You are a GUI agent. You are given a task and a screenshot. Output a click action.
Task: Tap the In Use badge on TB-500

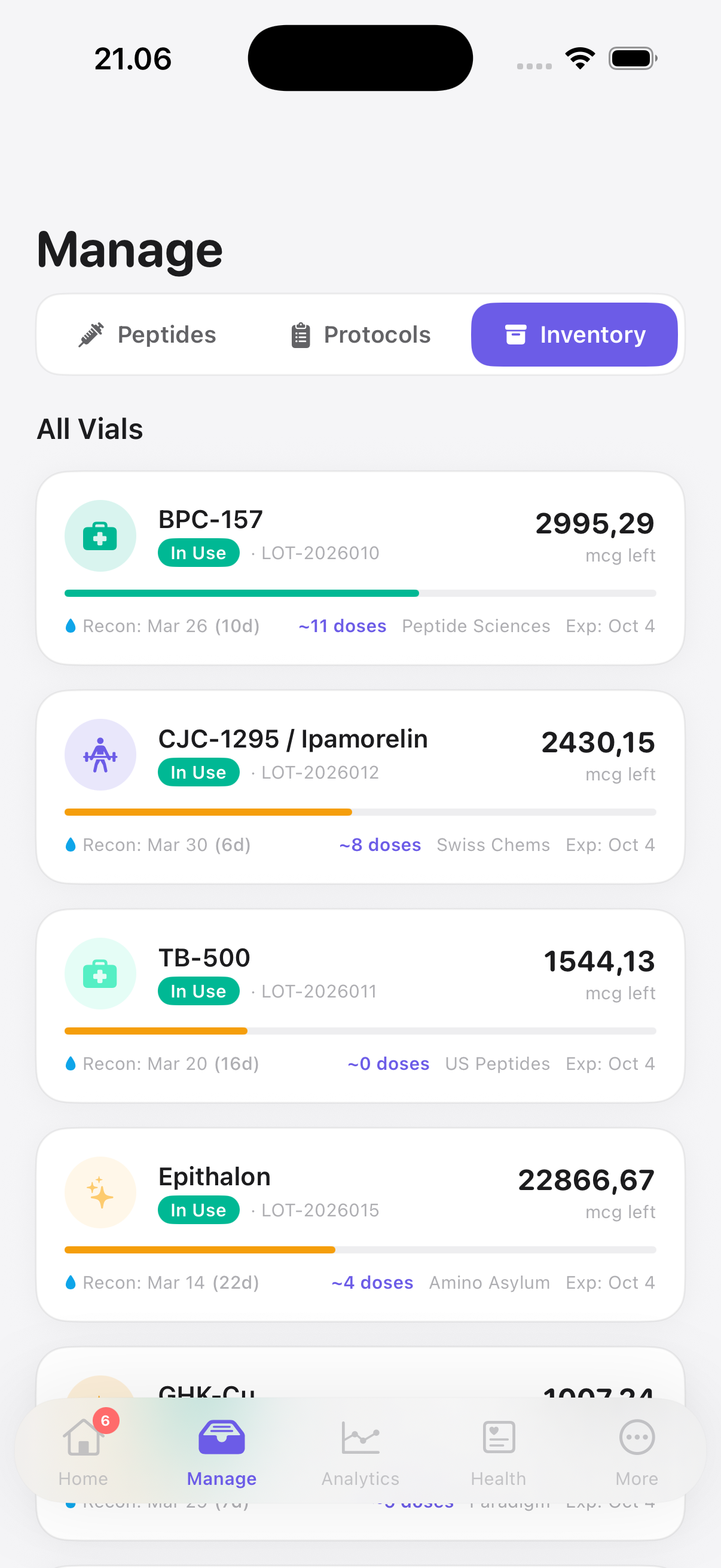click(x=198, y=990)
